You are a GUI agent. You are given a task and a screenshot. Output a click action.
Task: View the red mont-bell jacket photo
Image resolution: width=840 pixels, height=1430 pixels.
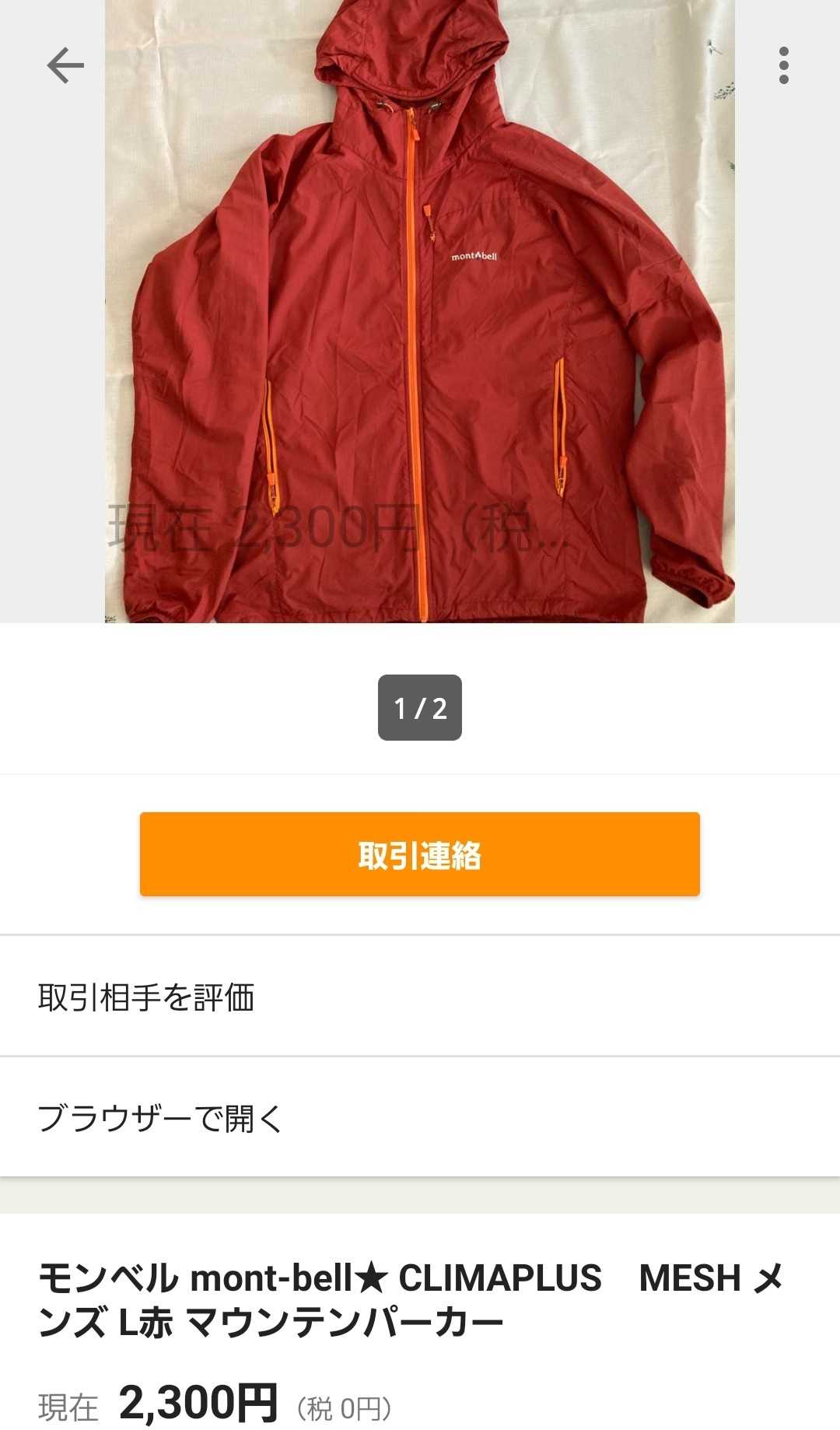(420, 311)
